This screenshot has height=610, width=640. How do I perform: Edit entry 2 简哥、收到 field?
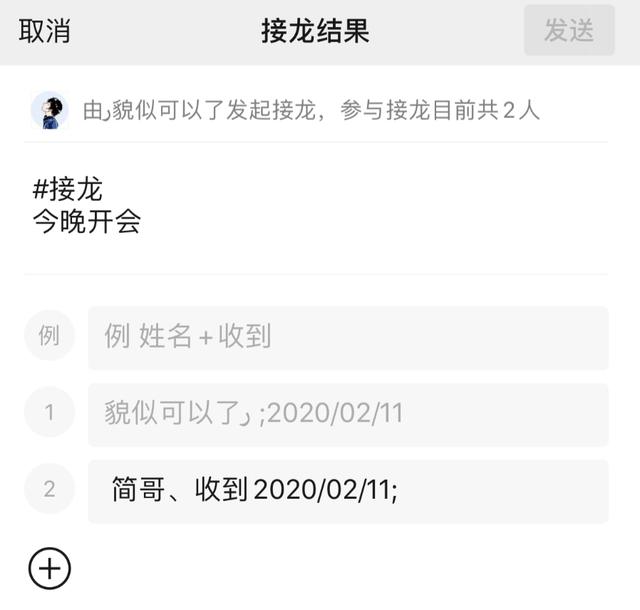(x=347, y=490)
